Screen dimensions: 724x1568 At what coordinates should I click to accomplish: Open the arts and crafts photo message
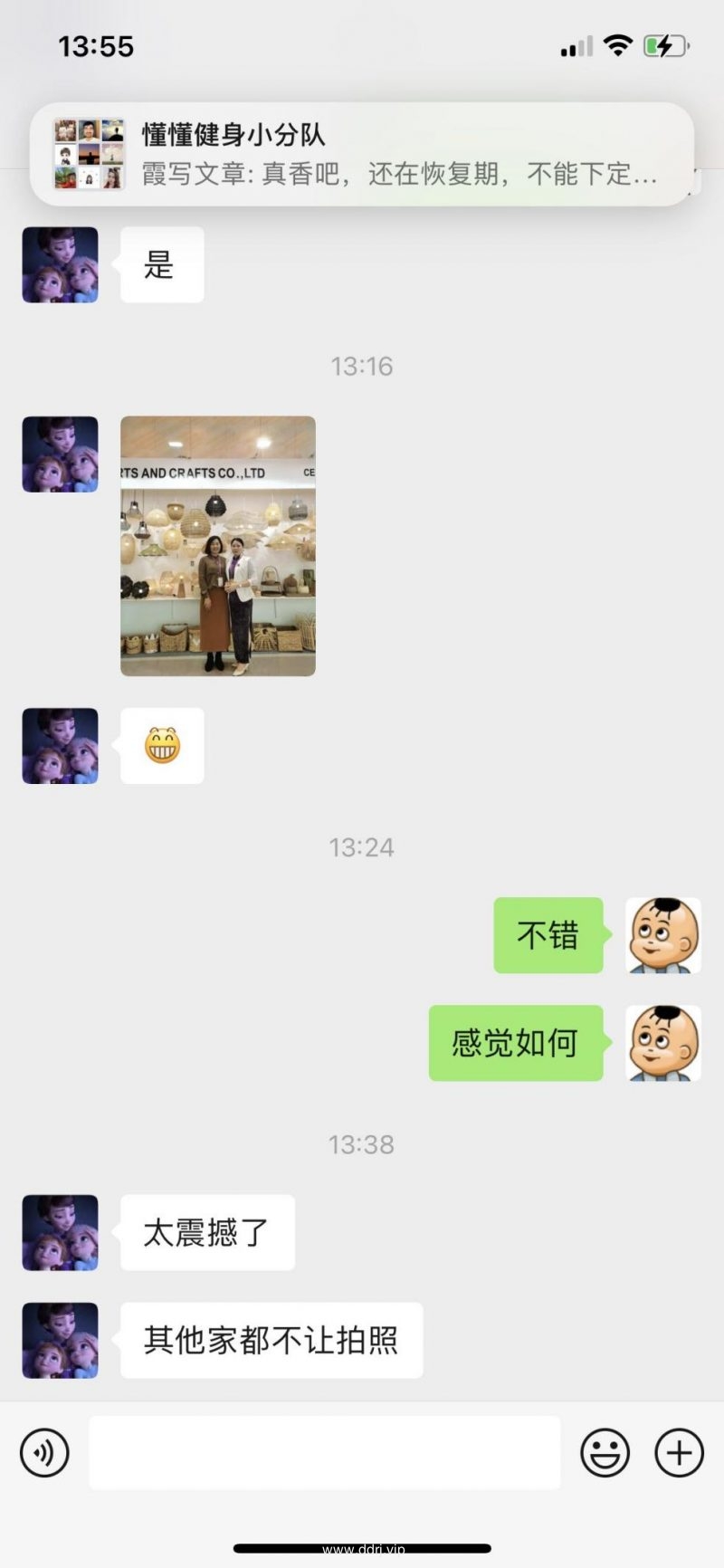[x=218, y=546]
